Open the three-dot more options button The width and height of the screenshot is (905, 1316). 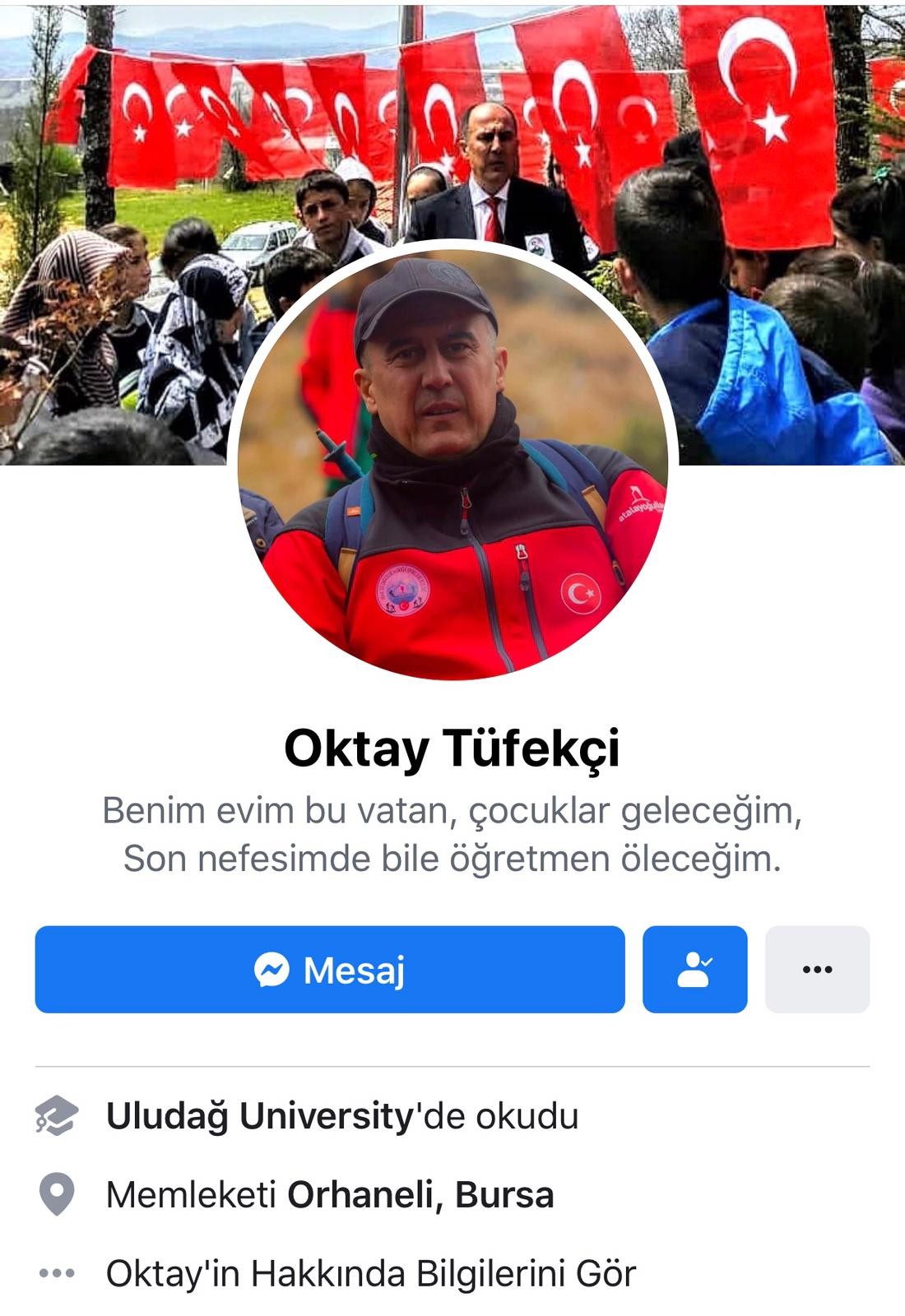[816, 970]
